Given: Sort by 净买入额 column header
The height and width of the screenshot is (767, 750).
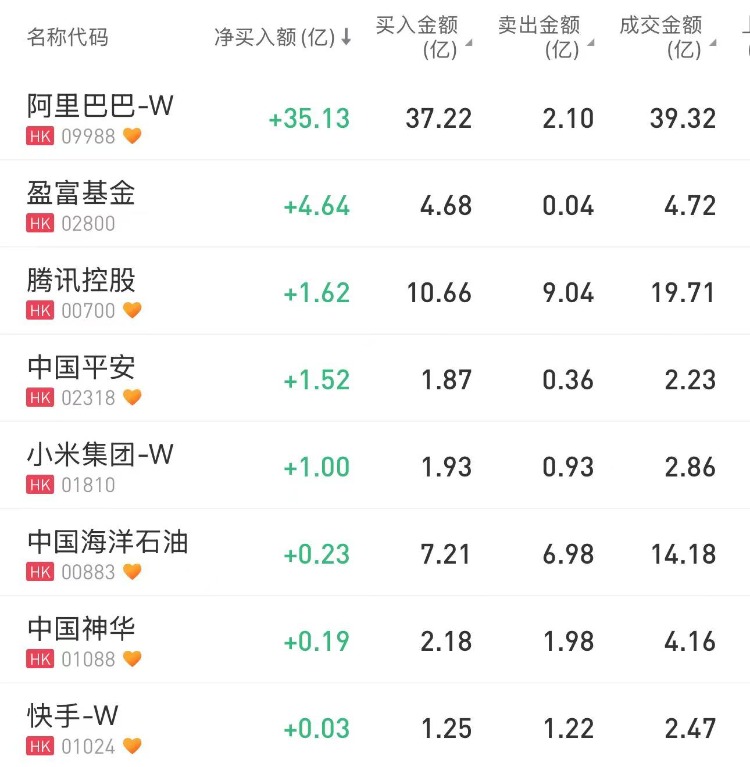Looking at the screenshot, I should click(x=283, y=37).
